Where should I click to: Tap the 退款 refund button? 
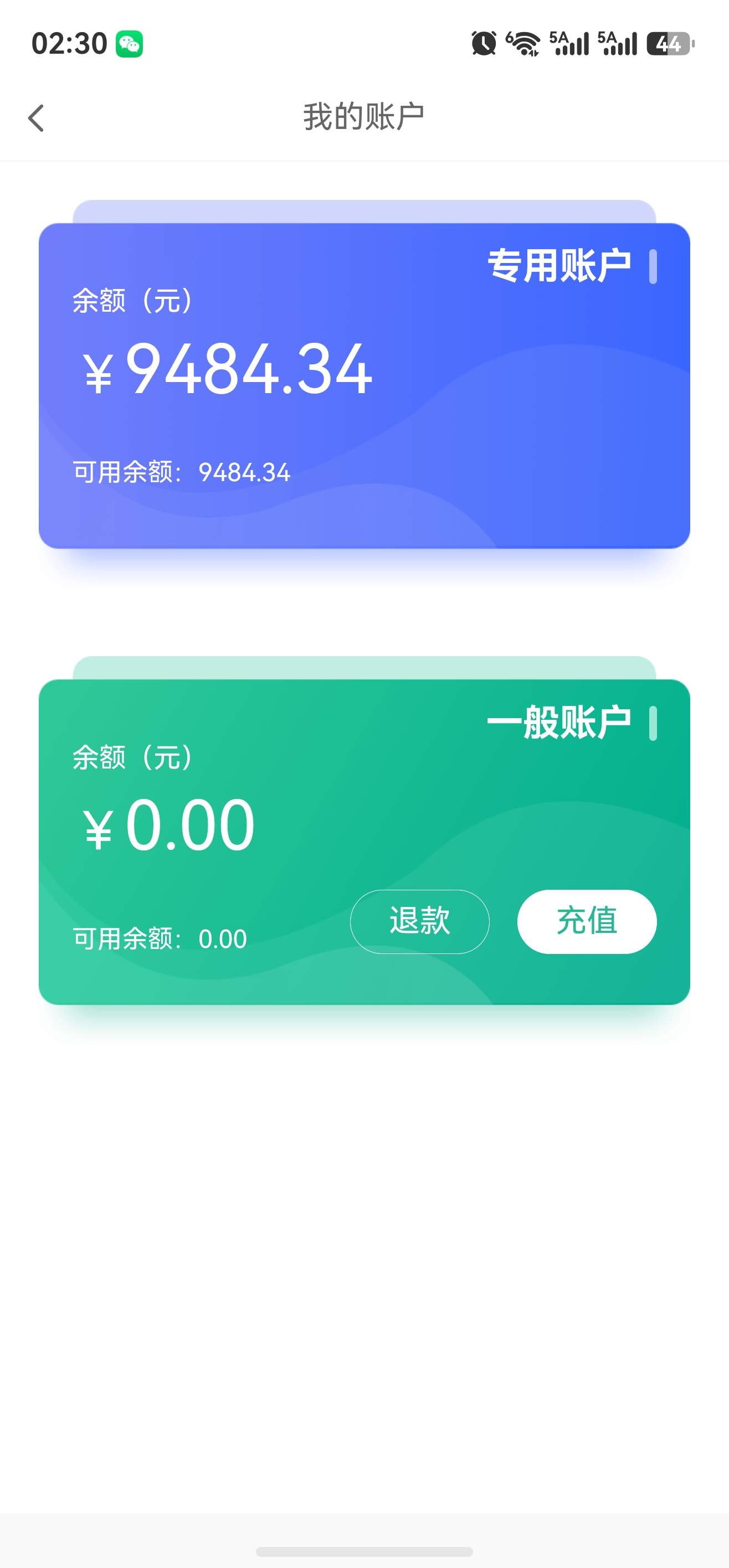pos(419,921)
